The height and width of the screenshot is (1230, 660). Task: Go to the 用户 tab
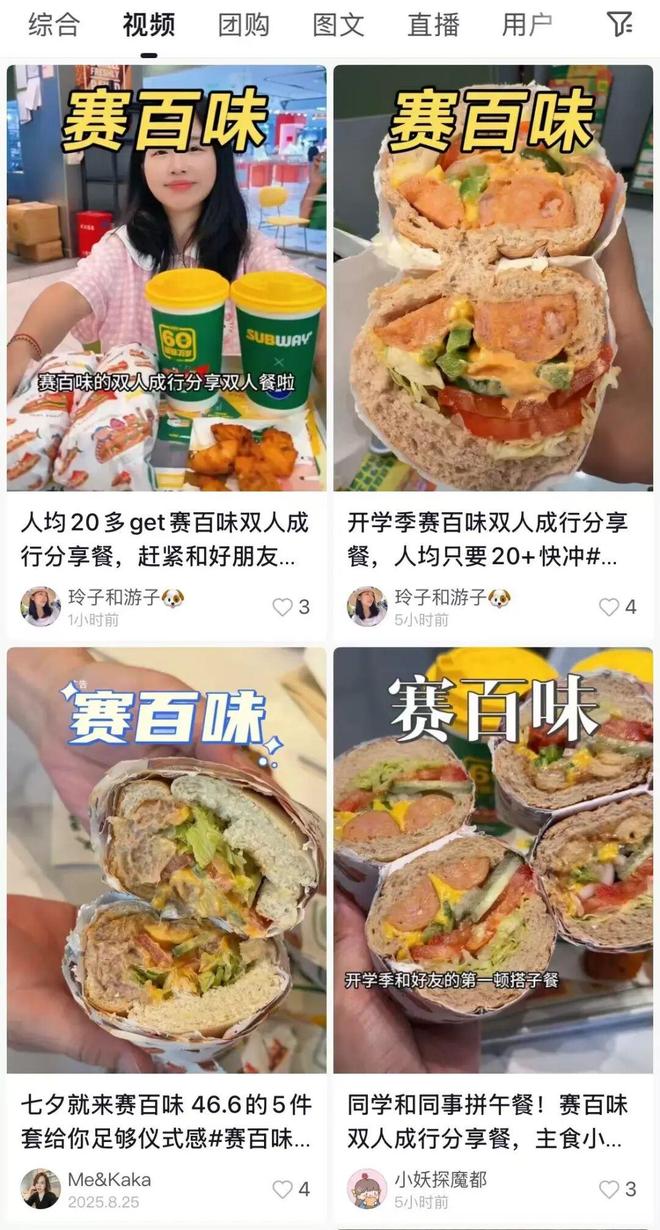click(x=527, y=25)
